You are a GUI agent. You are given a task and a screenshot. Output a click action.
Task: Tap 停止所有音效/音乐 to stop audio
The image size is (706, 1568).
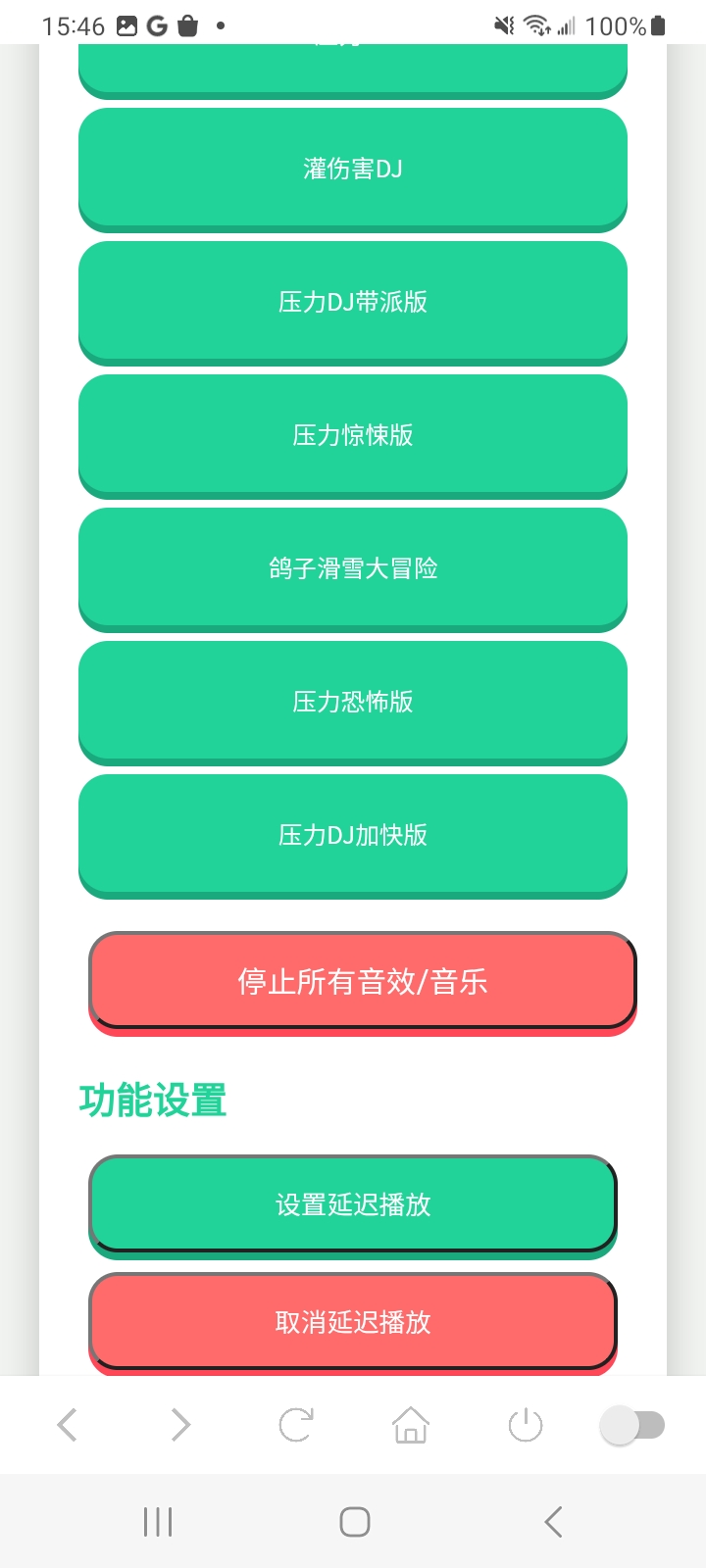tap(362, 979)
